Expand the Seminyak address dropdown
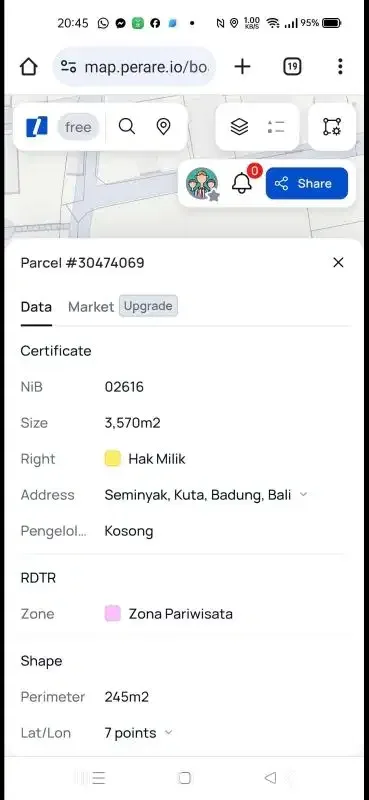Viewport: 369px width, 800px height. tap(303, 494)
